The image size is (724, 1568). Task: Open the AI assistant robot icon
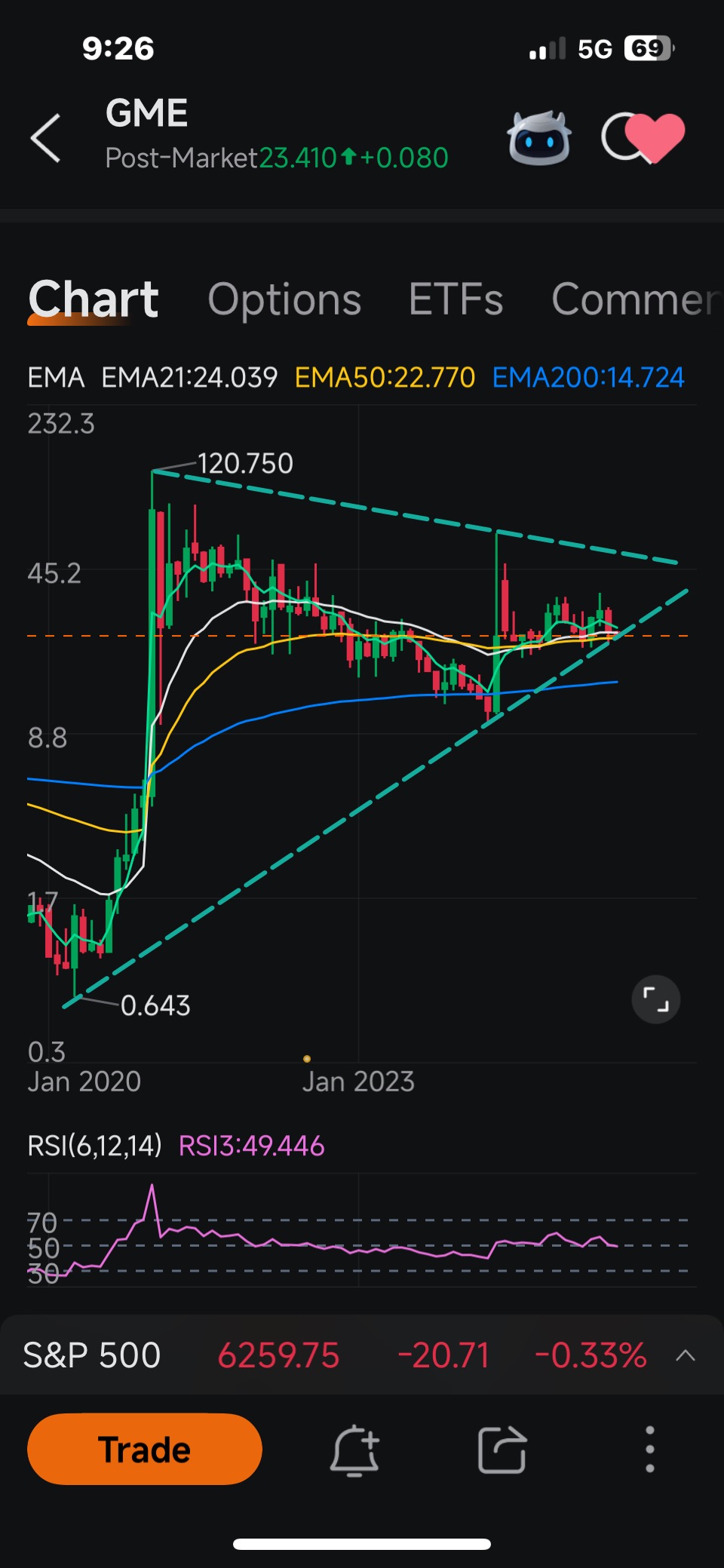(538, 138)
